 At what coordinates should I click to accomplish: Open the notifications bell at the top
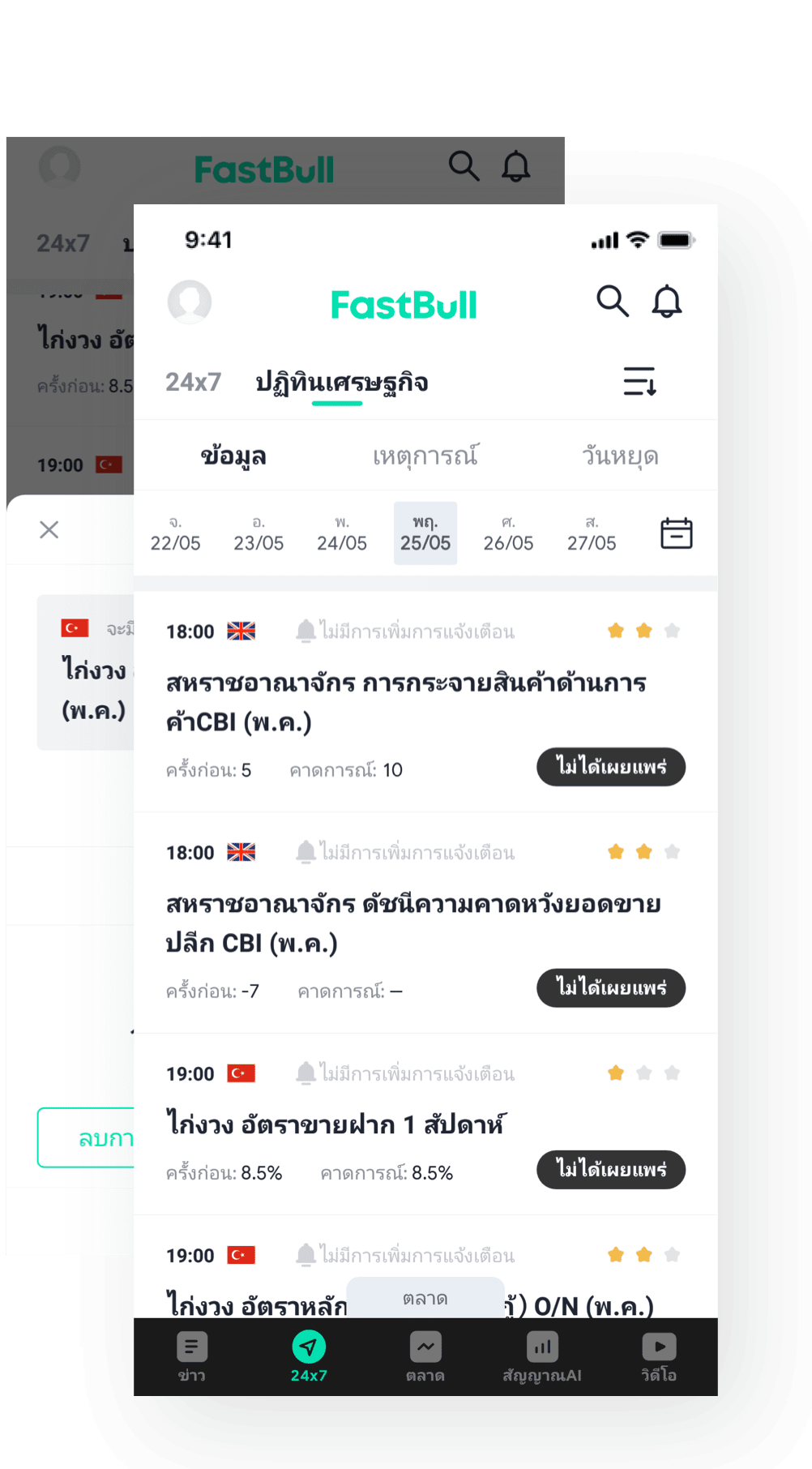coord(666,301)
